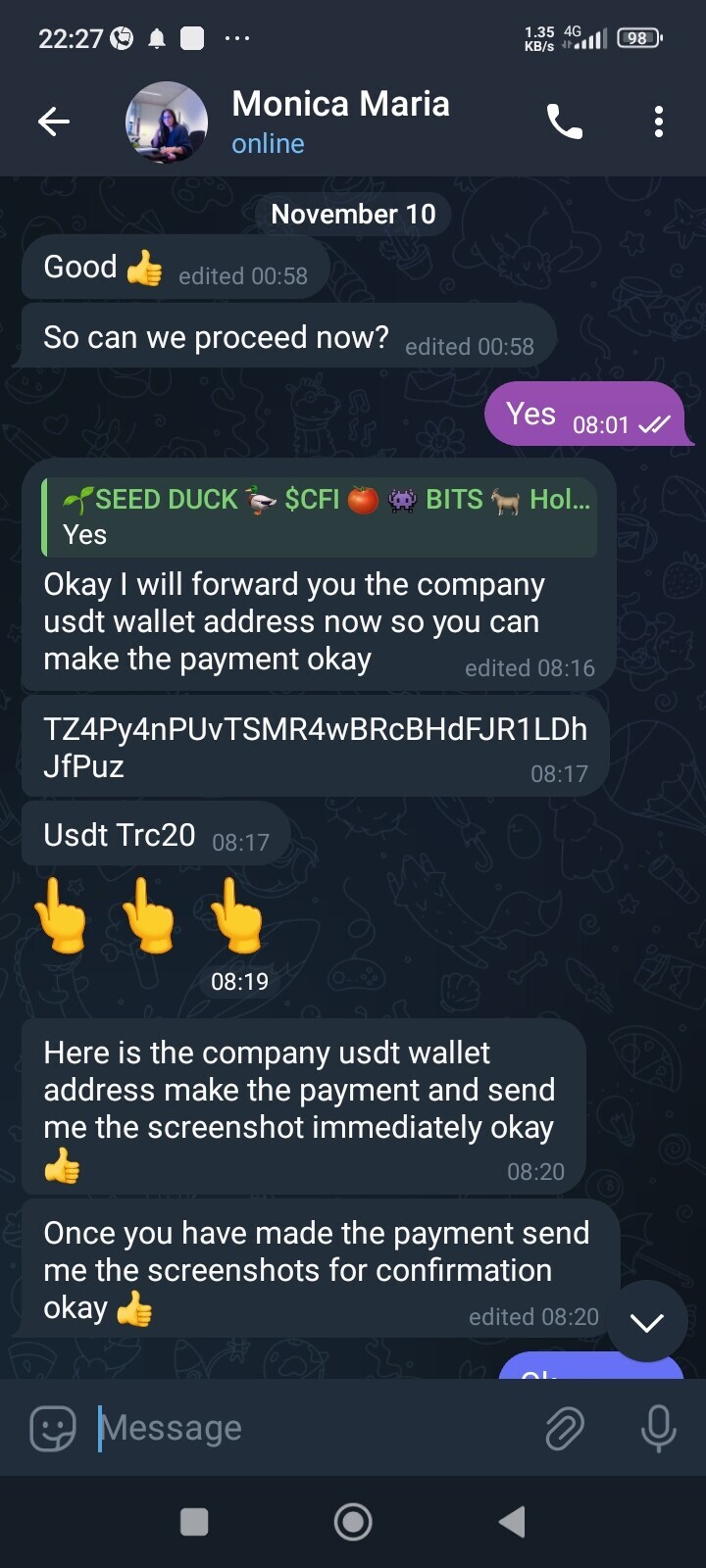Viewport: 706px width, 1568px height.
Task: Open Monica Maria's profile photo
Action: point(167,122)
